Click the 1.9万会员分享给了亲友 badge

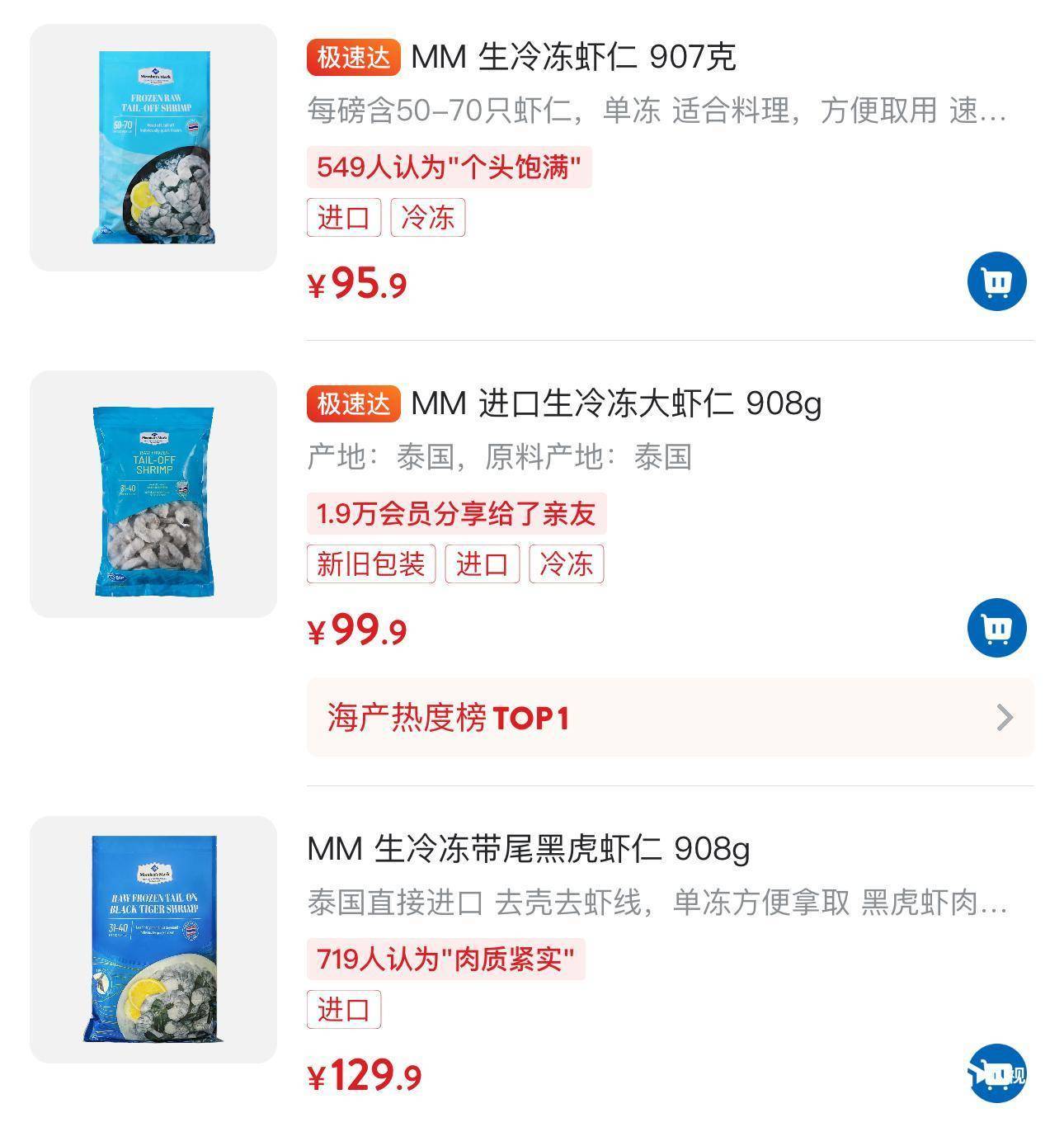[x=456, y=513]
